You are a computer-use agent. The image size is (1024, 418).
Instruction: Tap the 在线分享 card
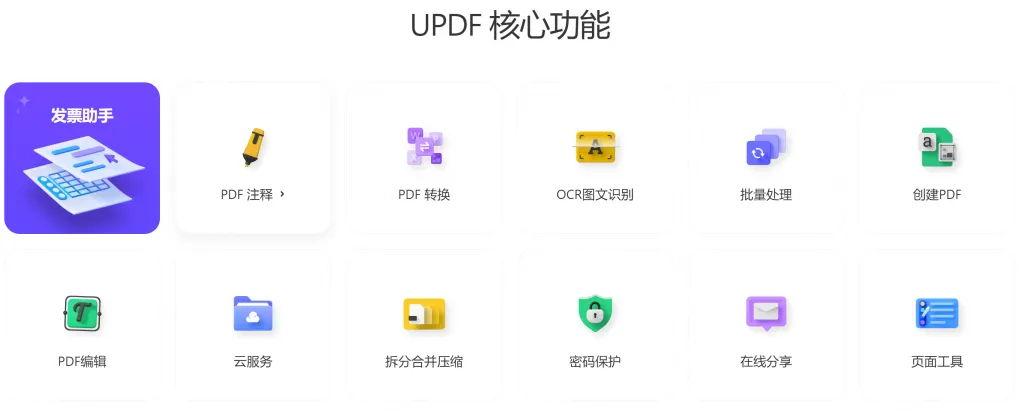tap(766, 328)
